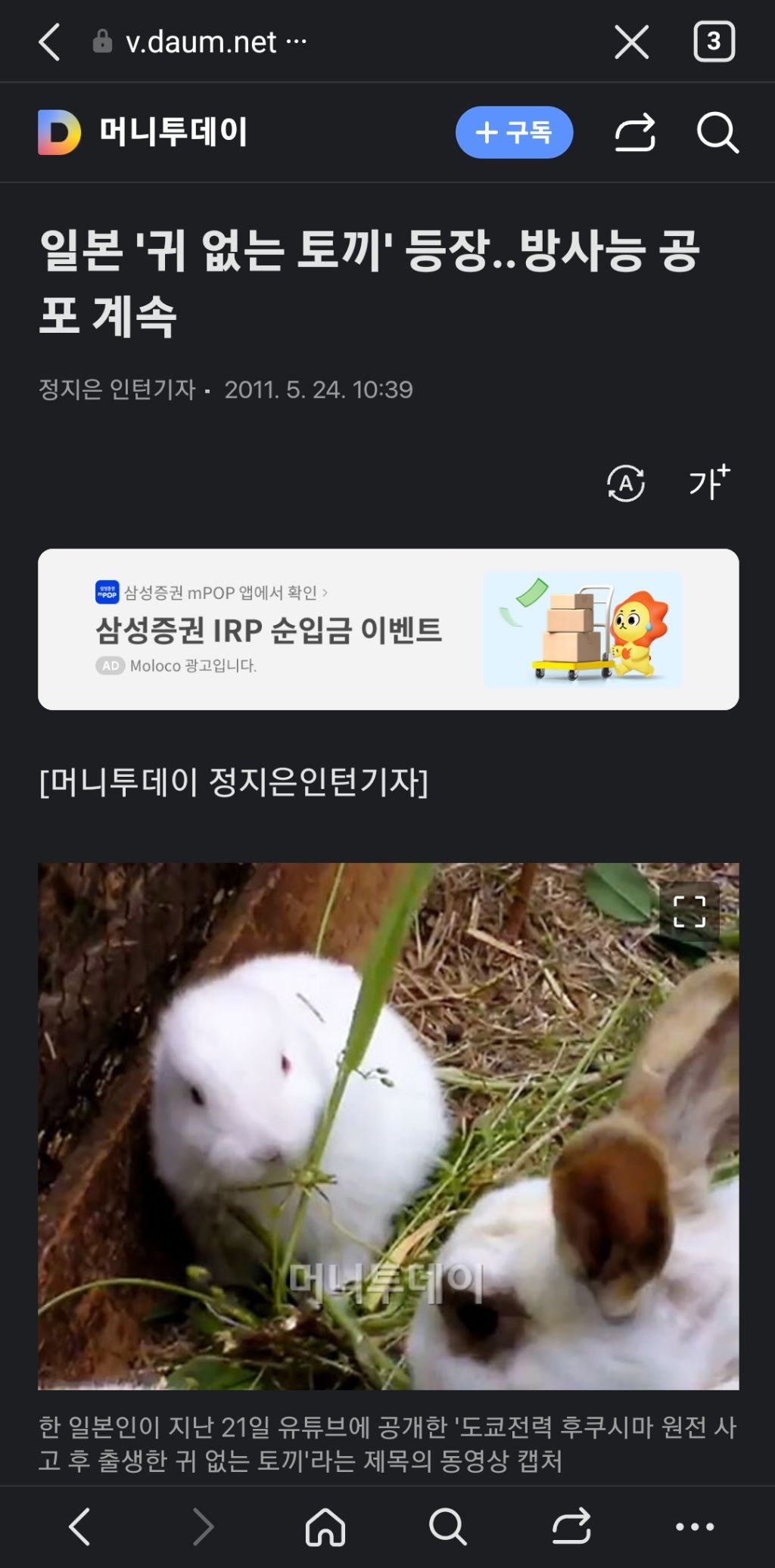
Task: Go to the browser home page
Action: pyautogui.click(x=325, y=1526)
